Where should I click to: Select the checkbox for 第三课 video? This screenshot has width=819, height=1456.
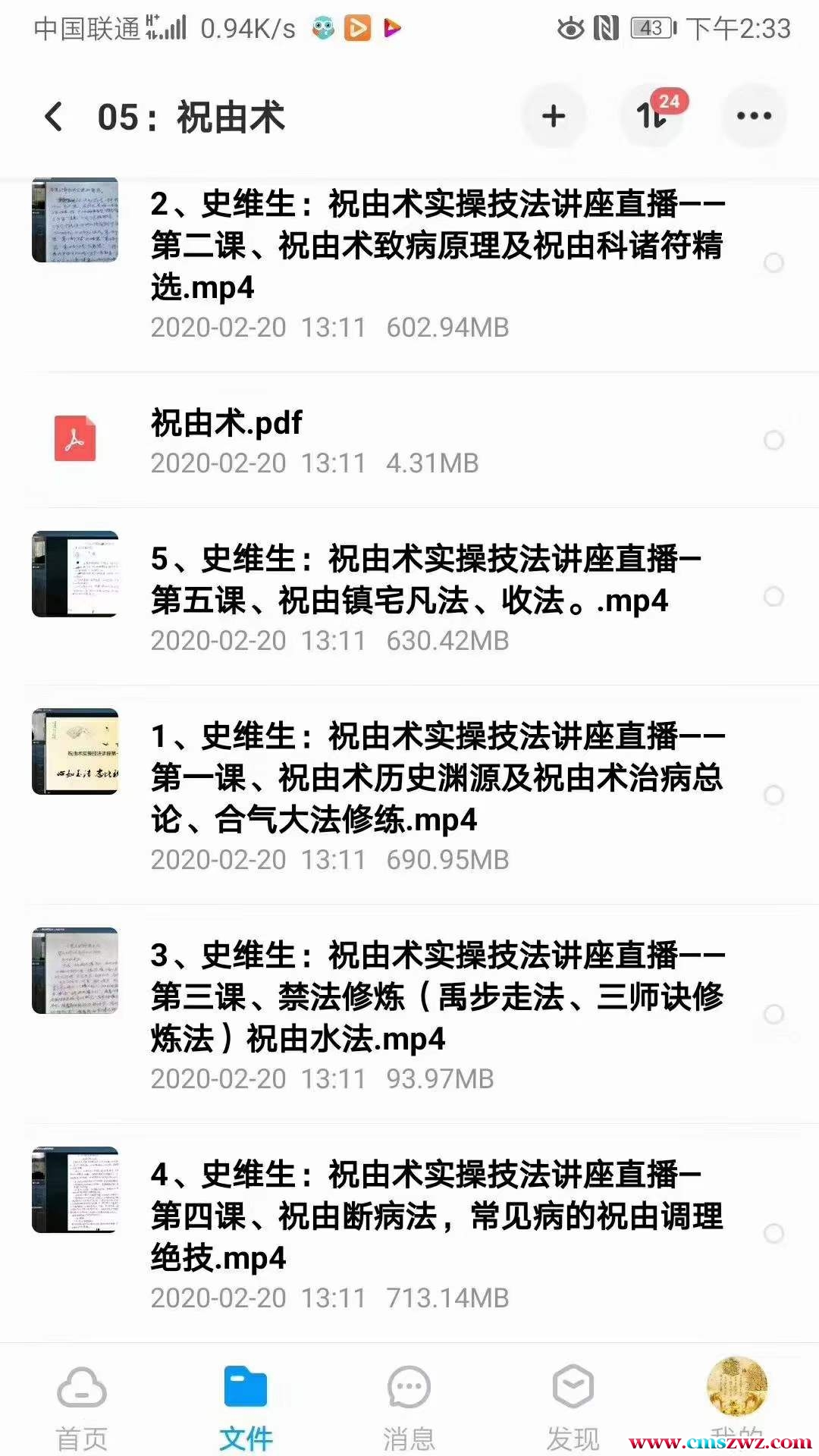point(773,1015)
